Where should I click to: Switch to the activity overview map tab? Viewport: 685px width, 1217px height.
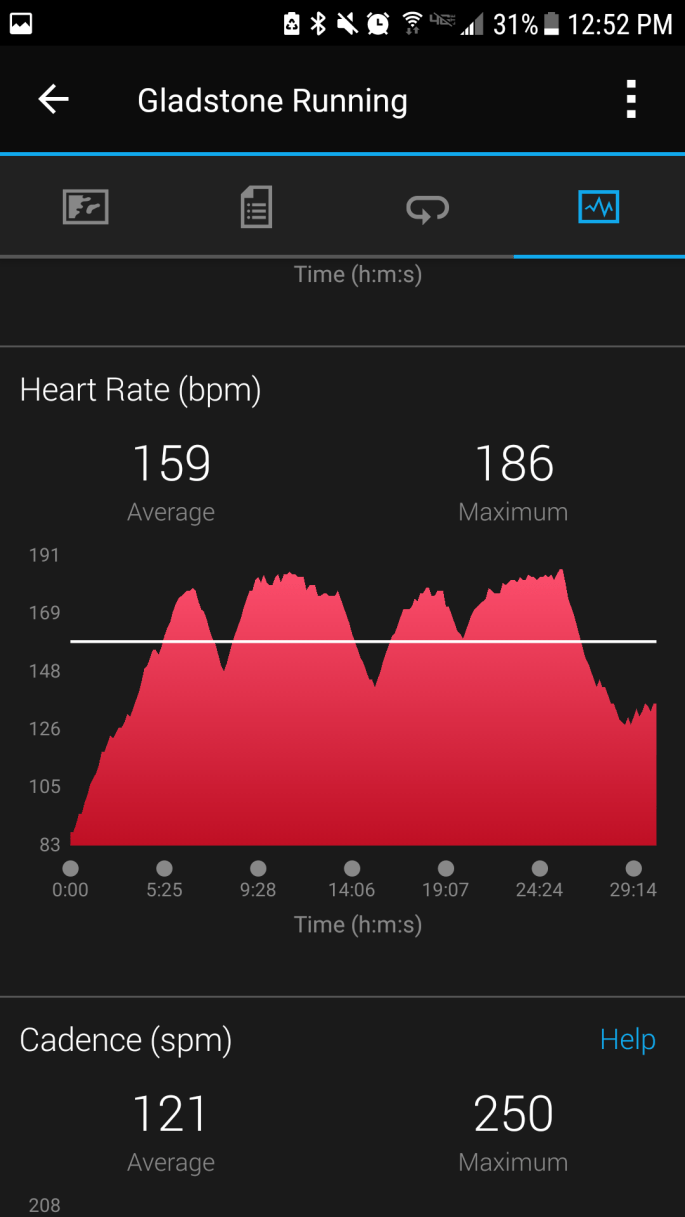pos(85,208)
